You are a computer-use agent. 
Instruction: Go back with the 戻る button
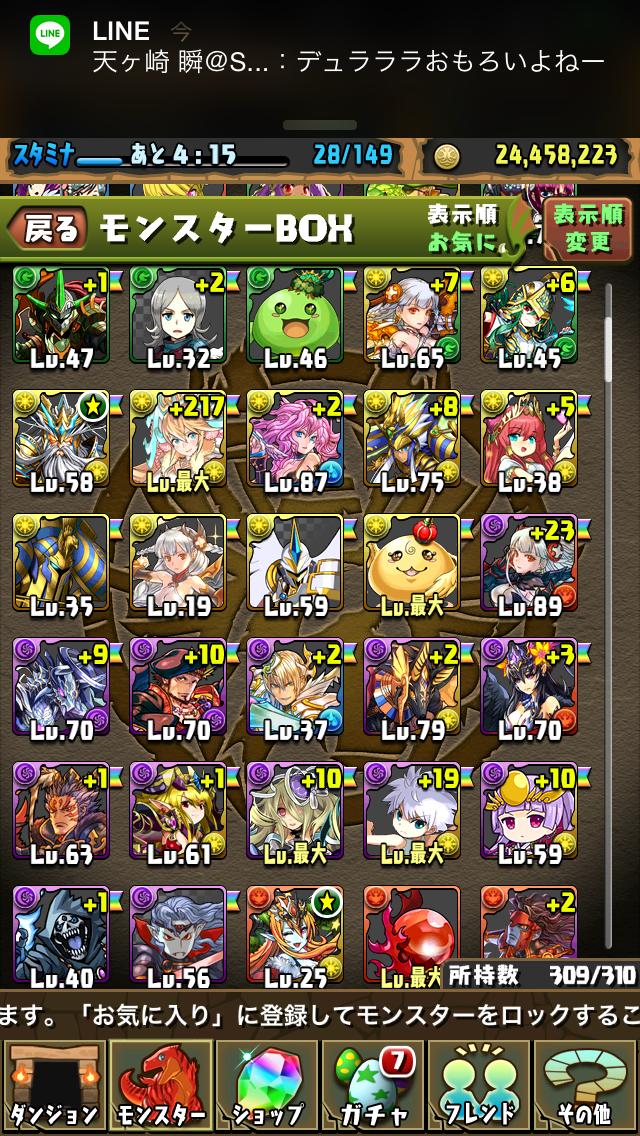[47, 229]
